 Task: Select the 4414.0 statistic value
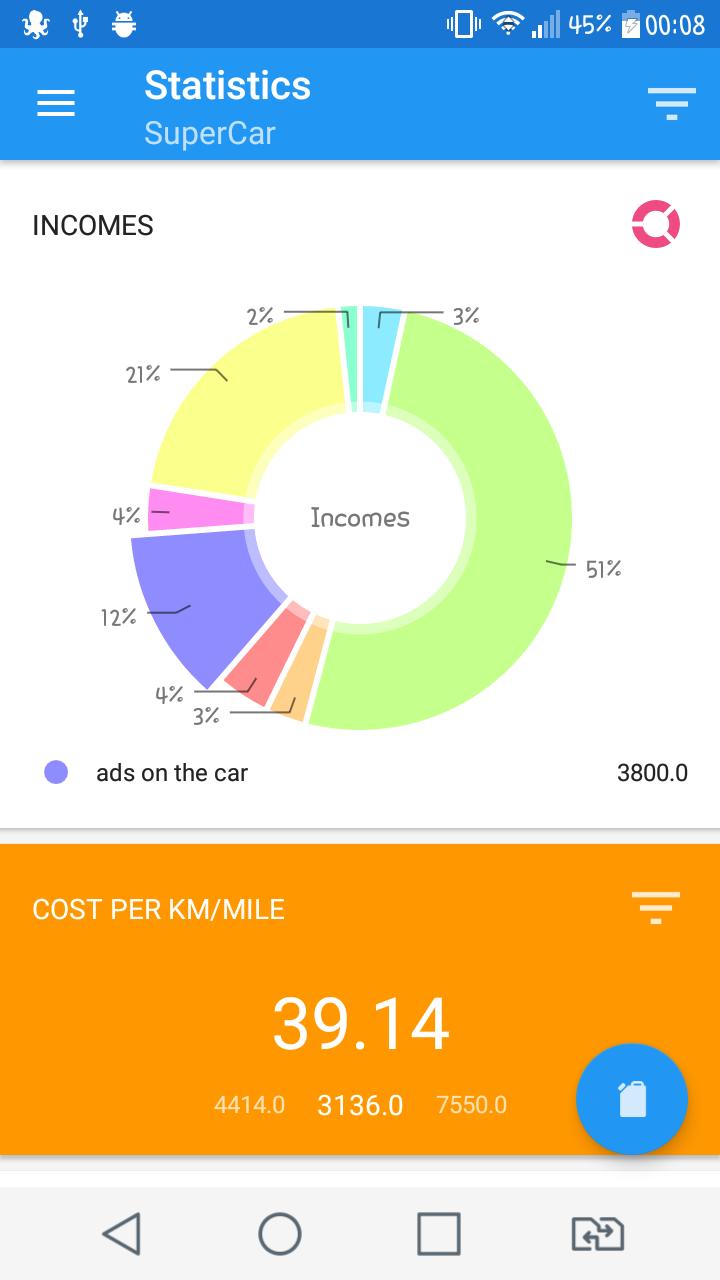[x=249, y=1105]
